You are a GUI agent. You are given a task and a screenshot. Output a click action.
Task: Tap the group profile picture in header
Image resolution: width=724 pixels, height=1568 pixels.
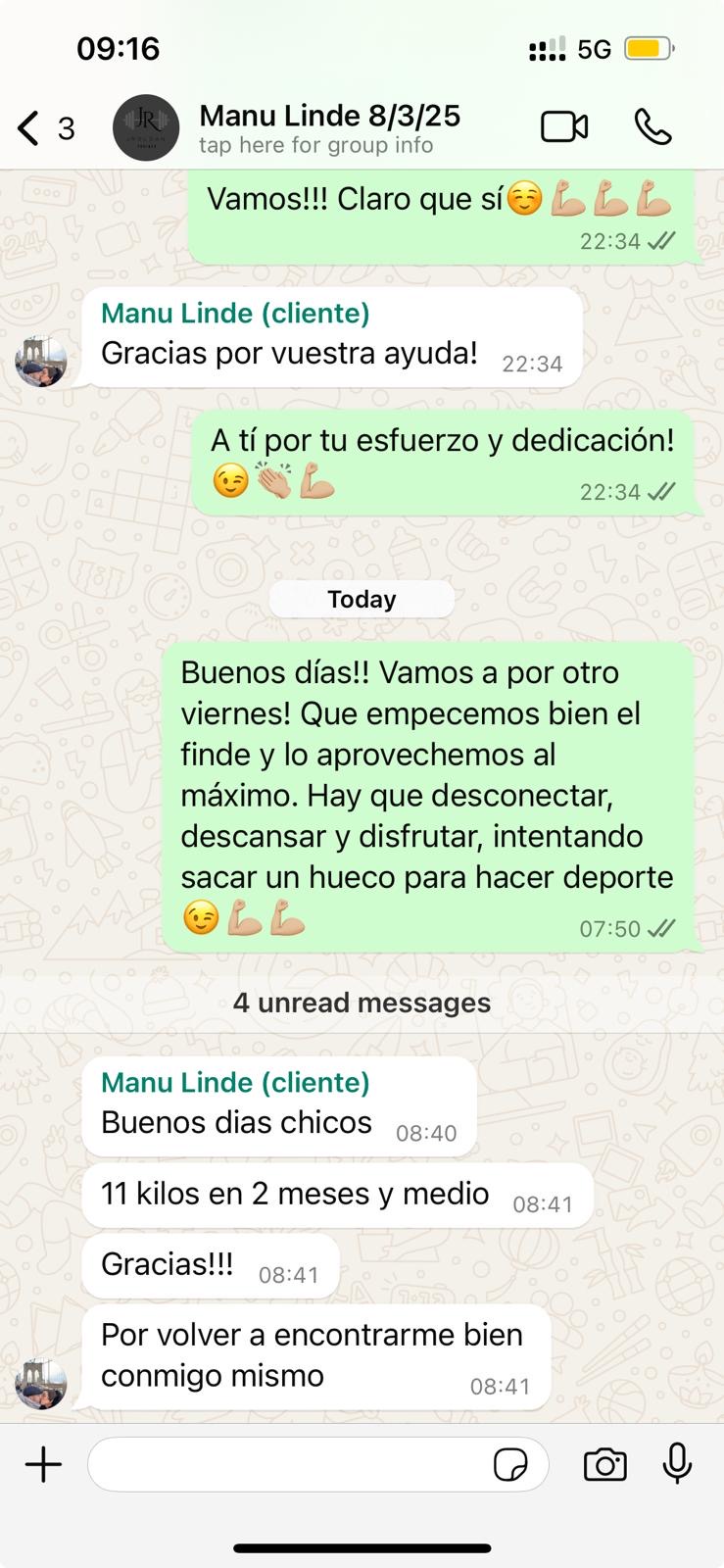point(146,127)
